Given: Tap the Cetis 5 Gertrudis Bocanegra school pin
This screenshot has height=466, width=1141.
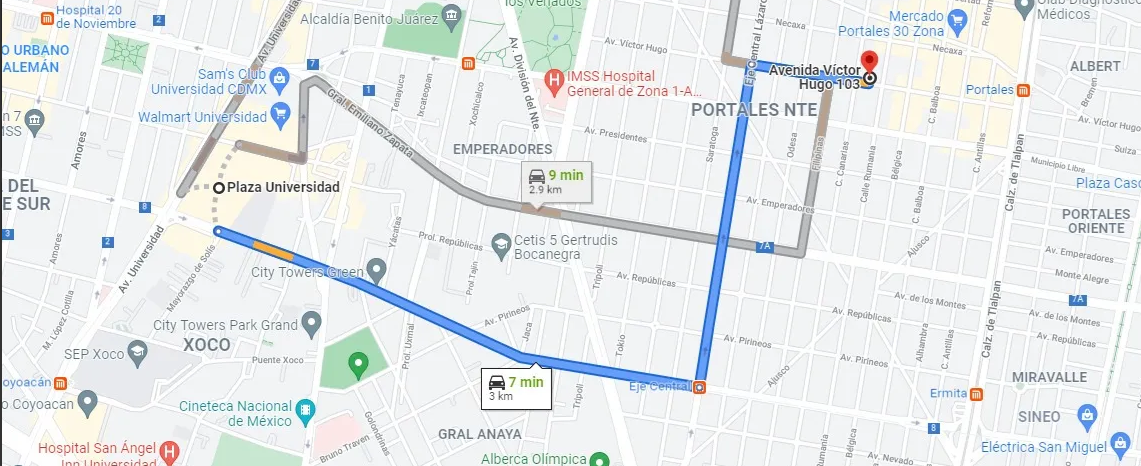Looking at the screenshot, I should 501,244.
